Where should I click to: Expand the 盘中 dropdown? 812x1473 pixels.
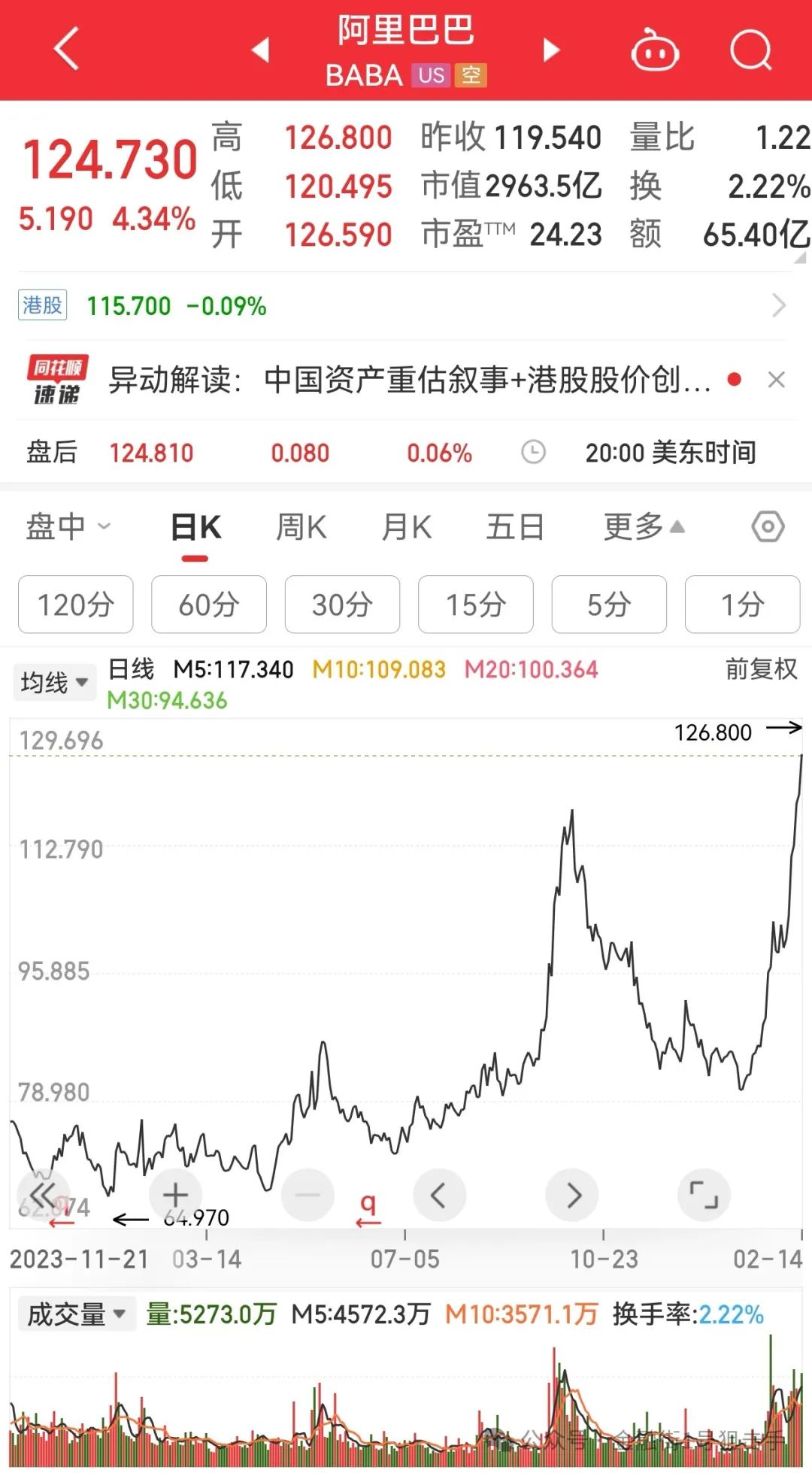coord(68,526)
